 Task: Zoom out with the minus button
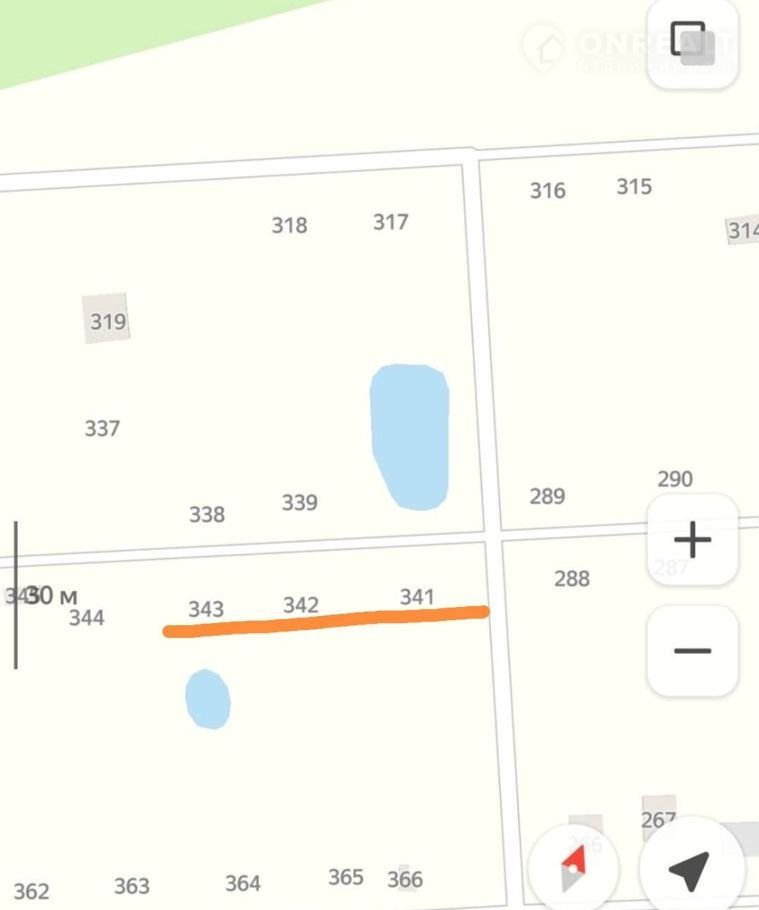(x=692, y=651)
